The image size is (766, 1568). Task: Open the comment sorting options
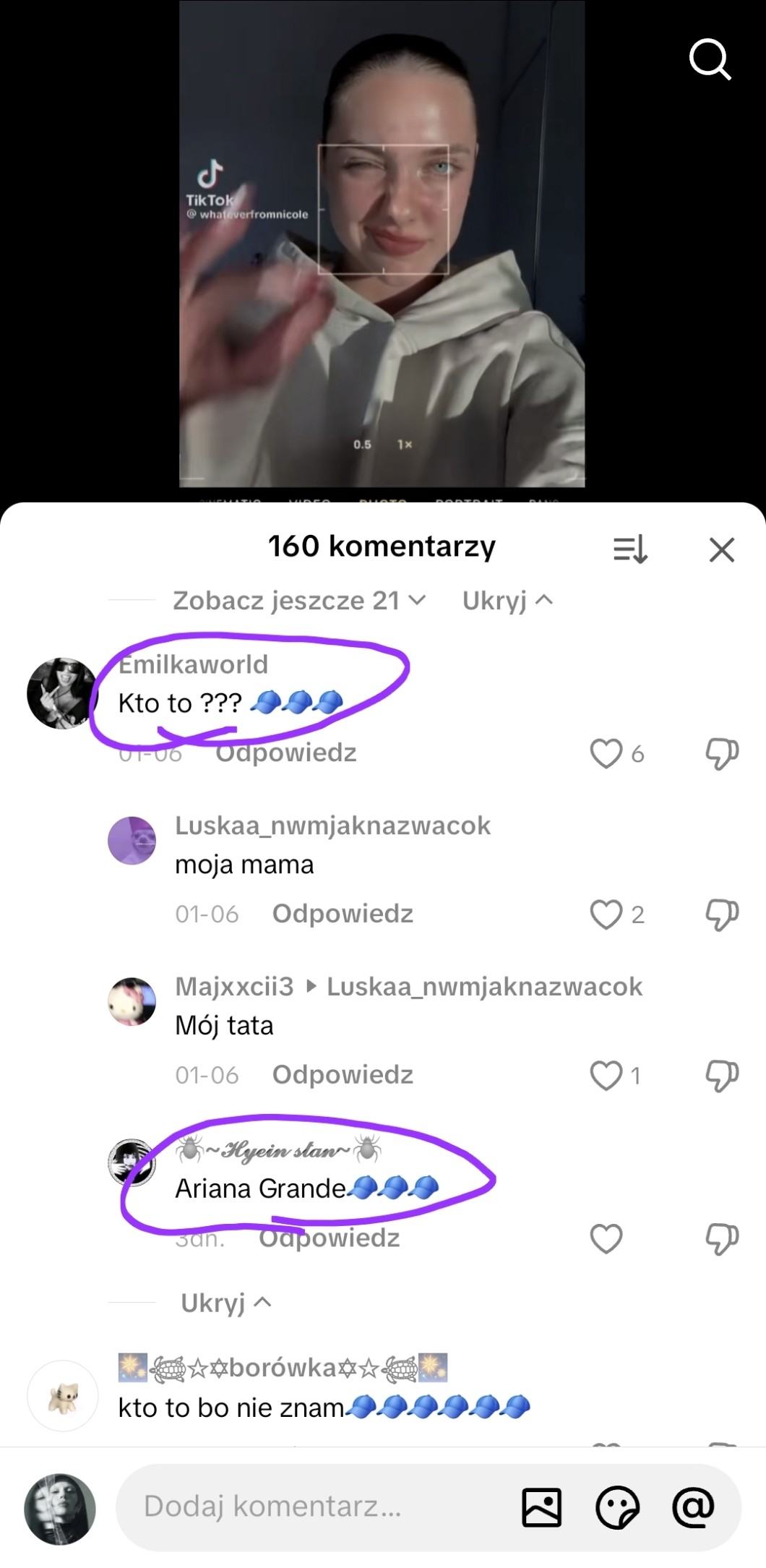tap(630, 550)
